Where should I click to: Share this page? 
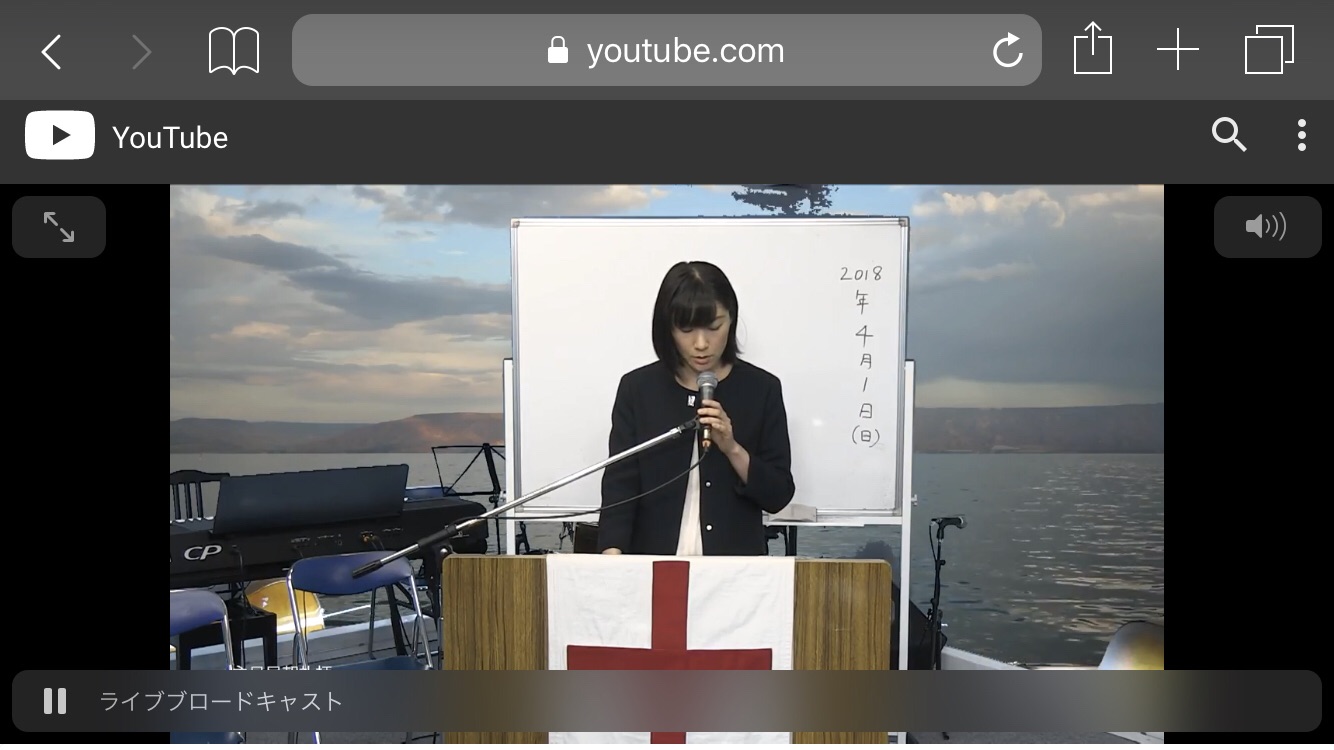pos(1092,49)
